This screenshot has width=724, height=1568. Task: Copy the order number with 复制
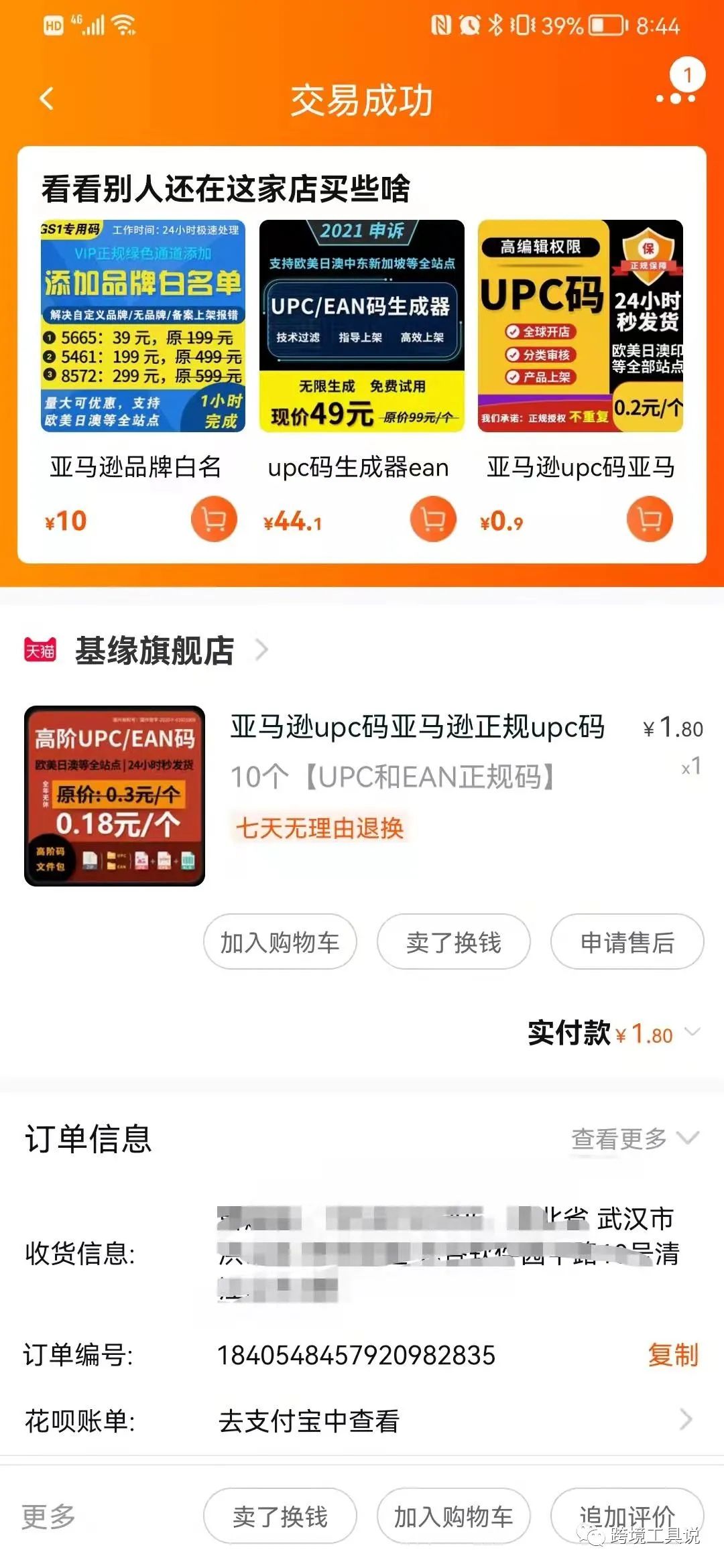(672, 1355)
